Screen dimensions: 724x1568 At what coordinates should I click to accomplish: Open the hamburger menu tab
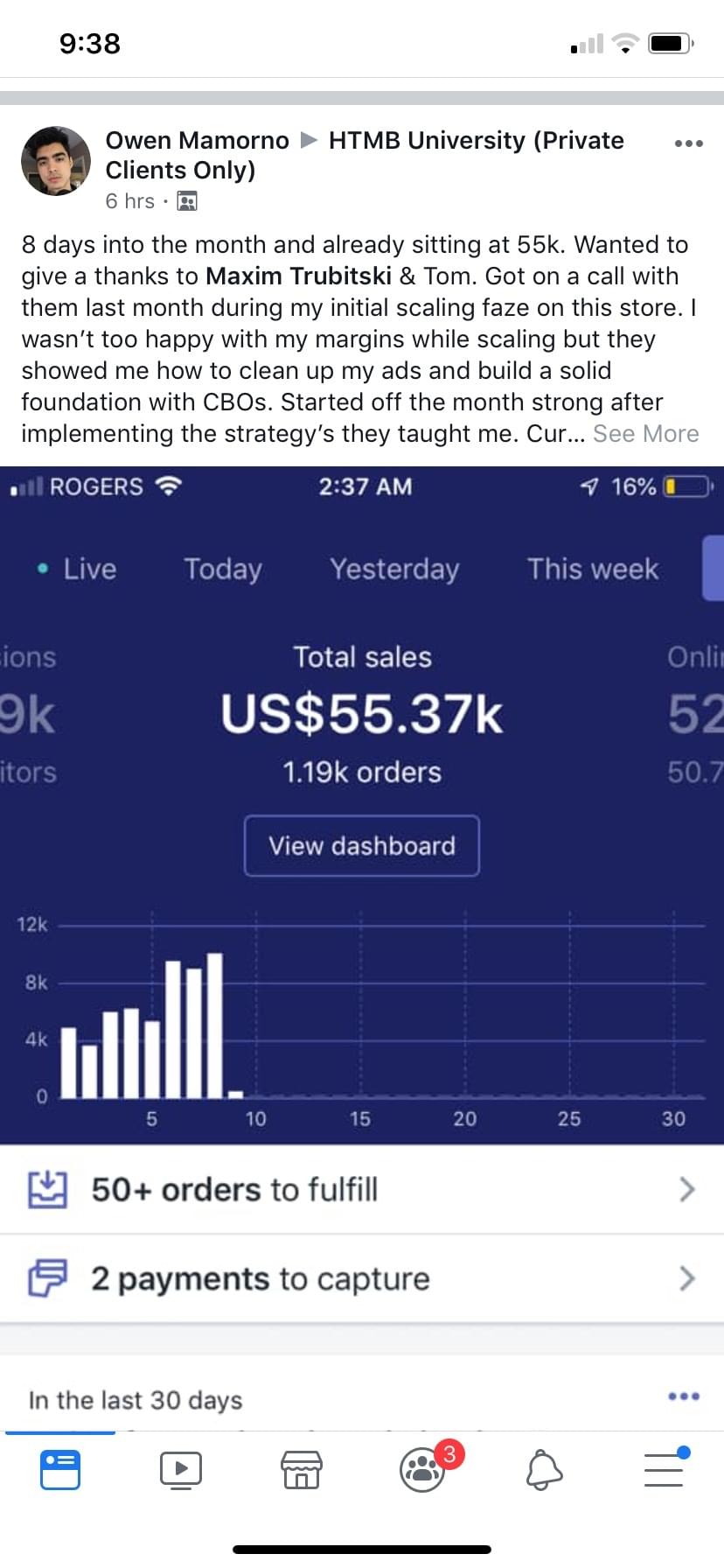[664, 1470]
